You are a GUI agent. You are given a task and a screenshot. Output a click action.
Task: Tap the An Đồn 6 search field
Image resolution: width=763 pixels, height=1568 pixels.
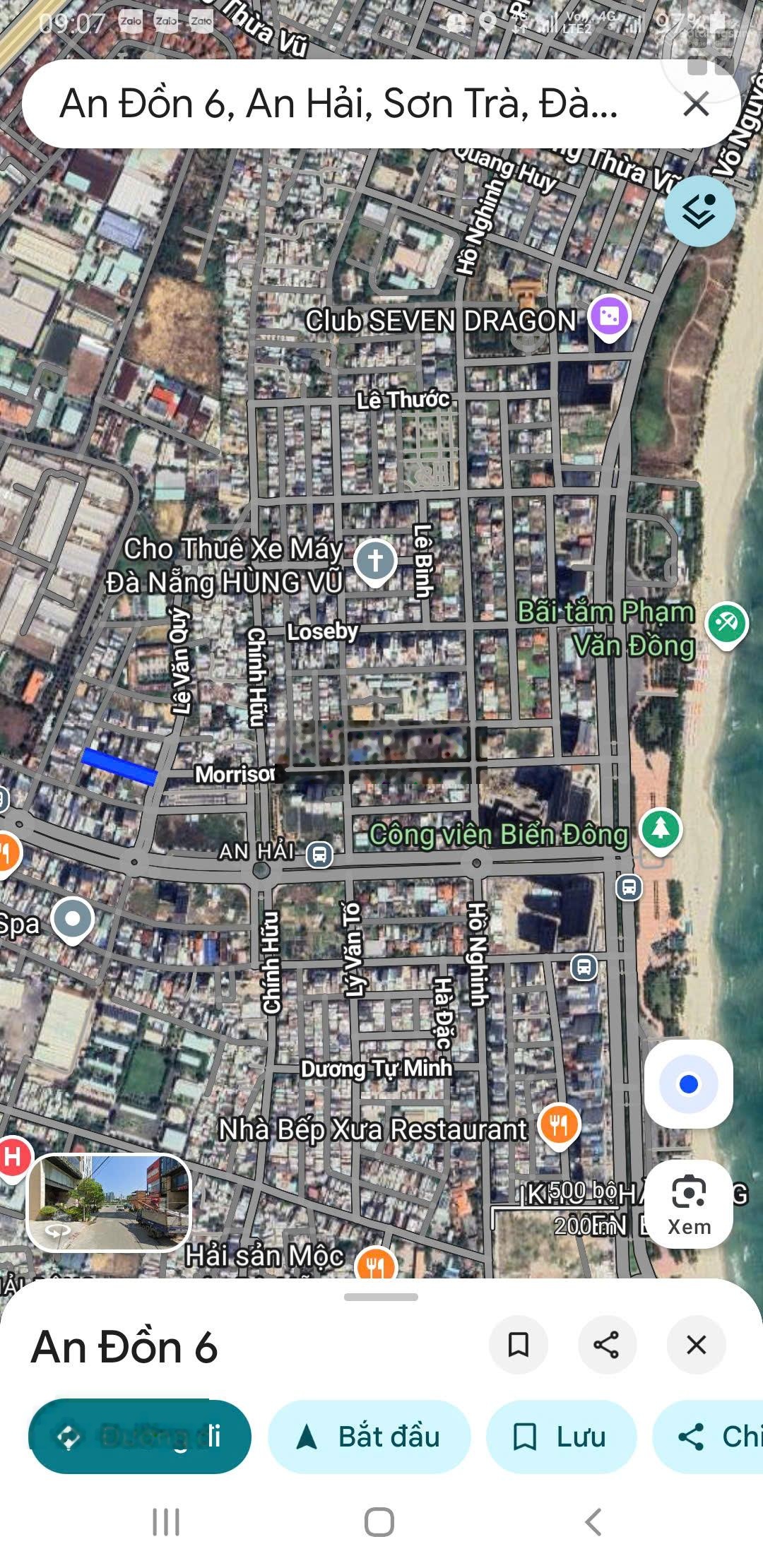click(339, 104)
